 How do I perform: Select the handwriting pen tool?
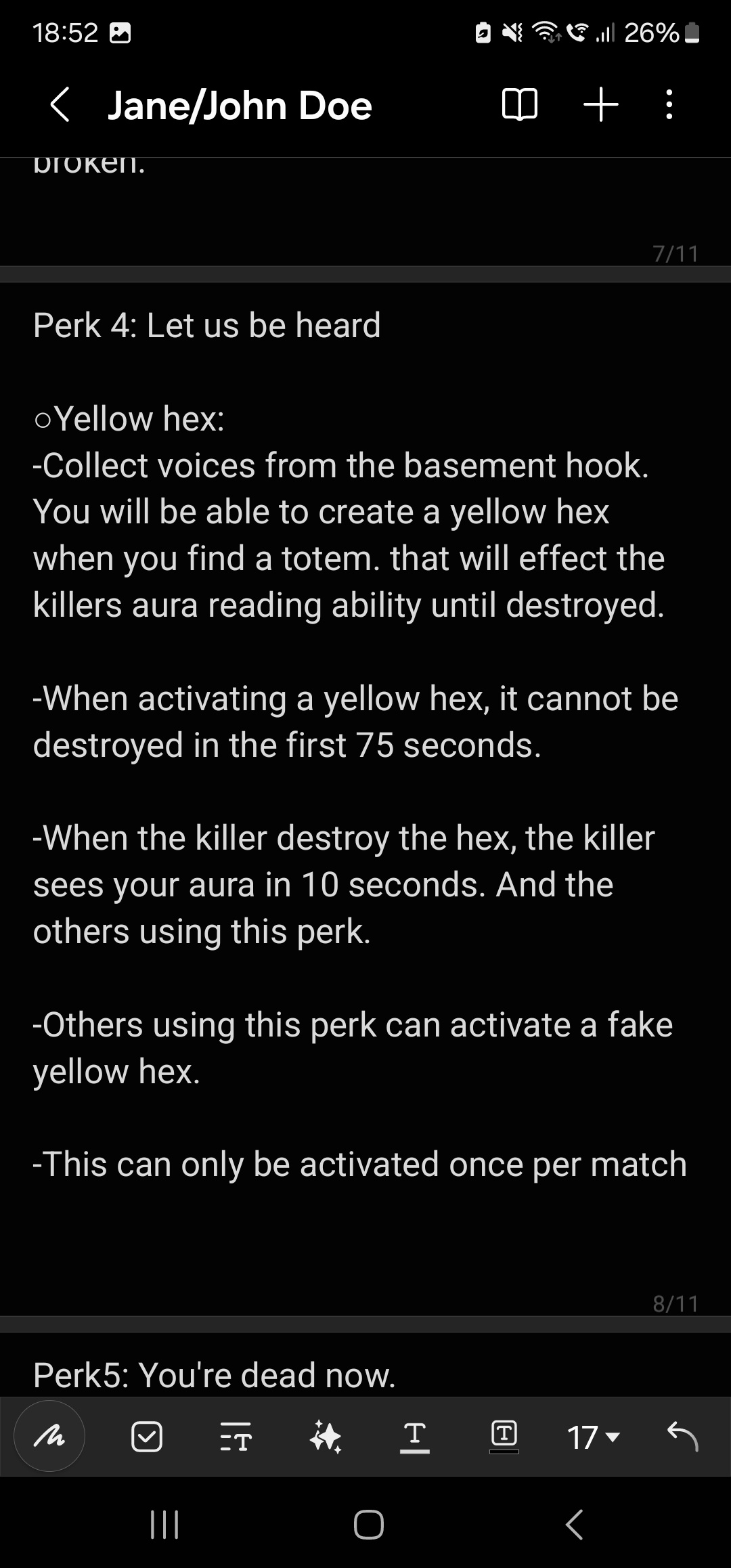[x=49, y=1436]
